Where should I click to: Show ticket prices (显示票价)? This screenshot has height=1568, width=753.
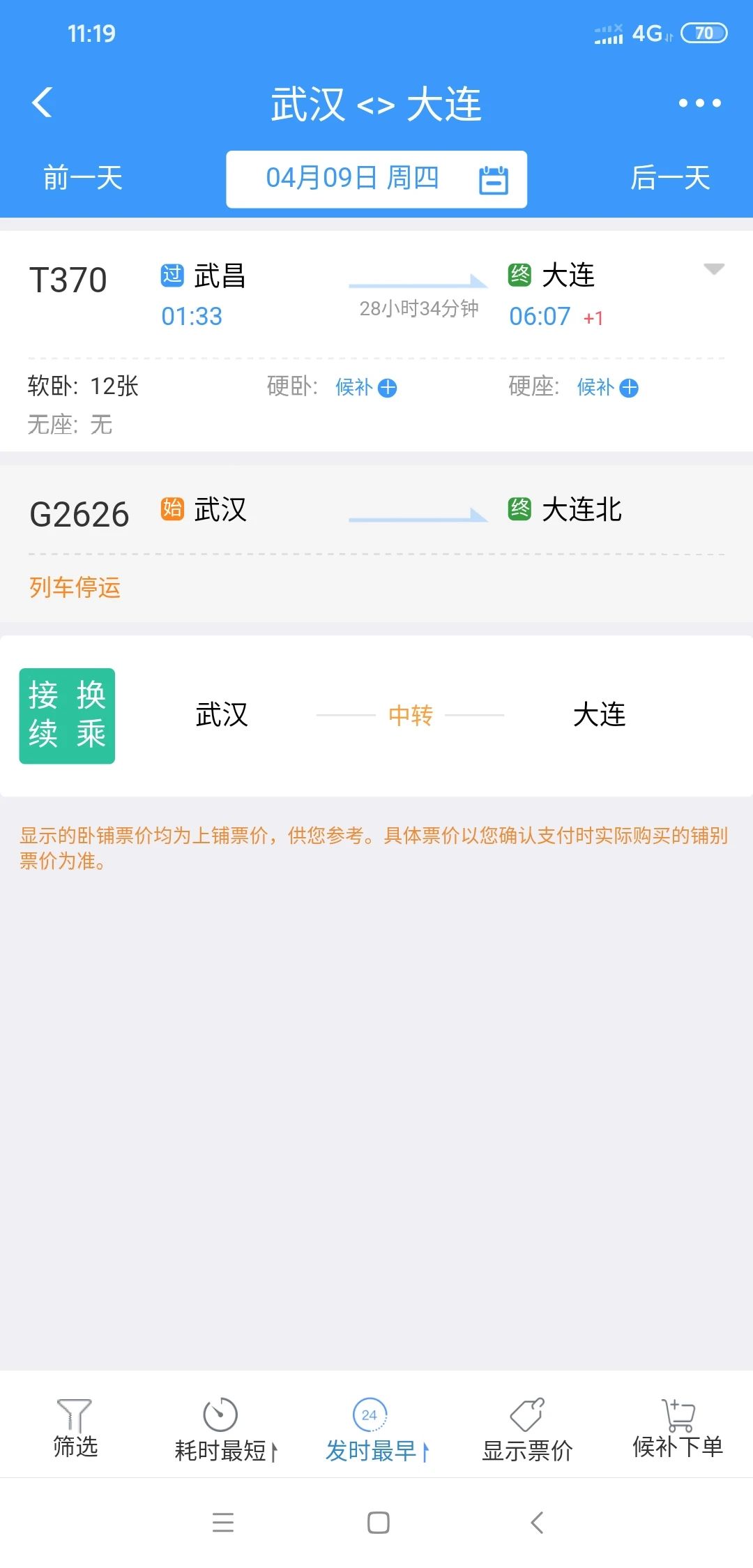coord(527,1431)
